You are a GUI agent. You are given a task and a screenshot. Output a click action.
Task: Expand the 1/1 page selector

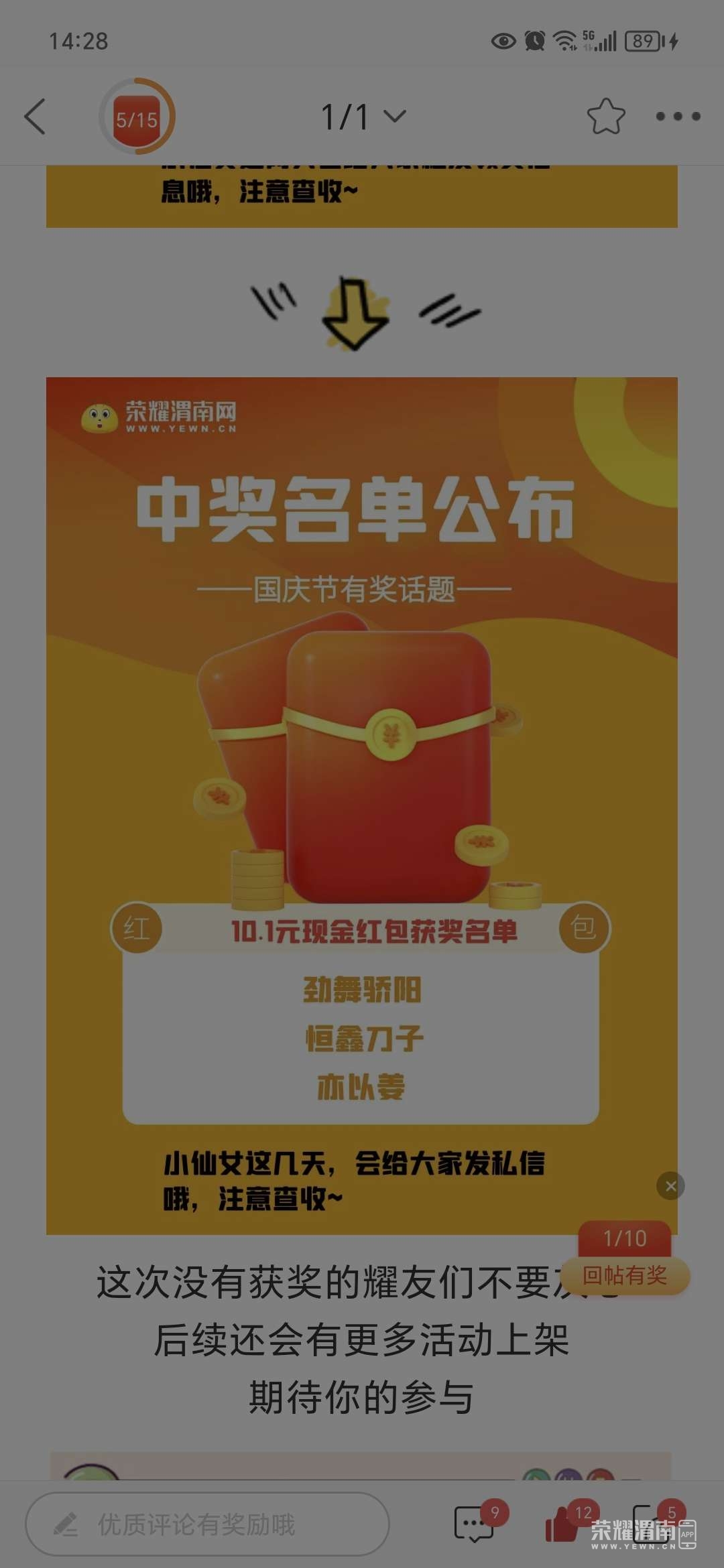pyautogui.click(x=363, y=117)
